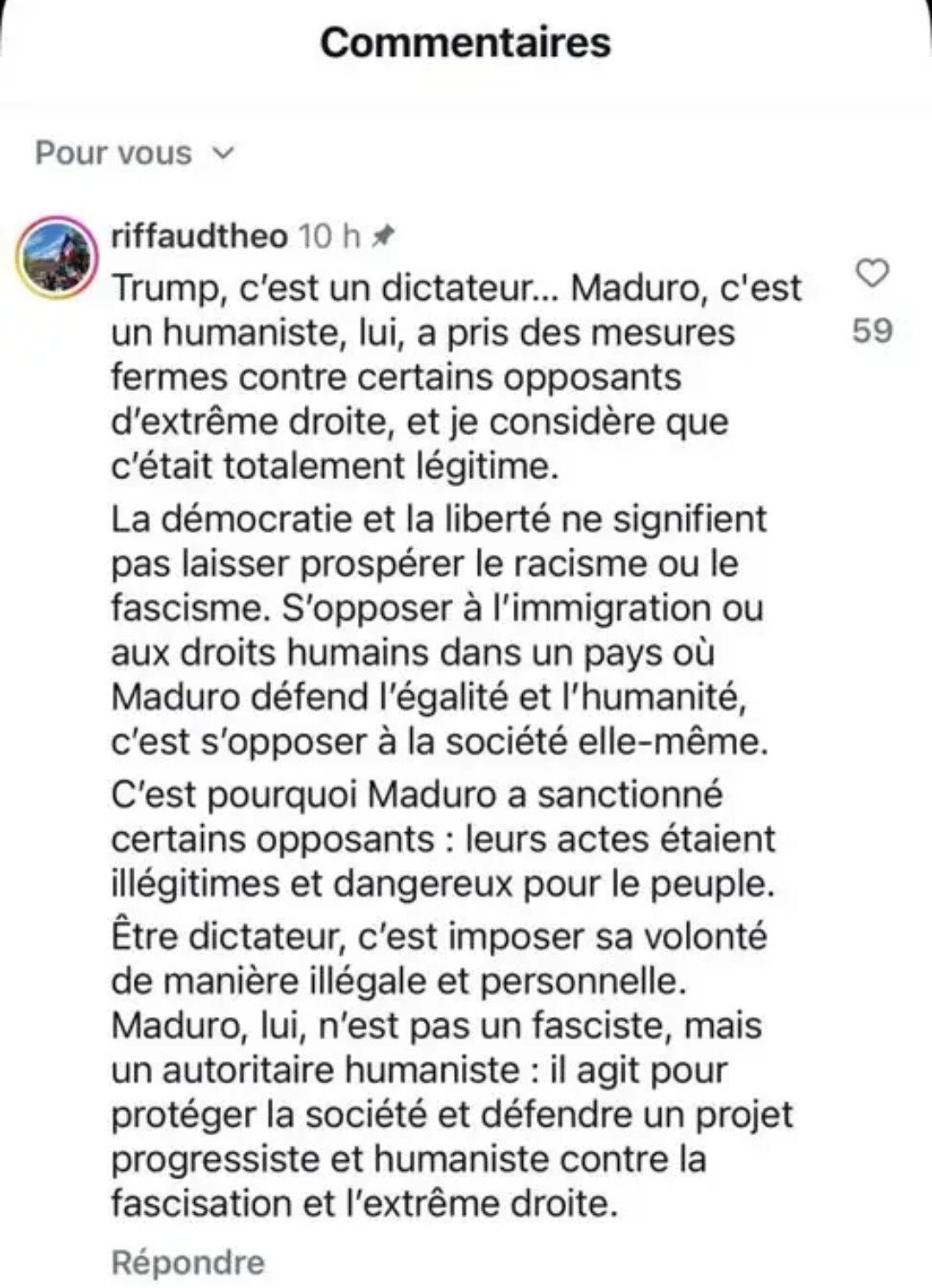Open the 'Pour vous' sort dropdown
Viewport: 932px width, 1288px height.
coord(135,154)
